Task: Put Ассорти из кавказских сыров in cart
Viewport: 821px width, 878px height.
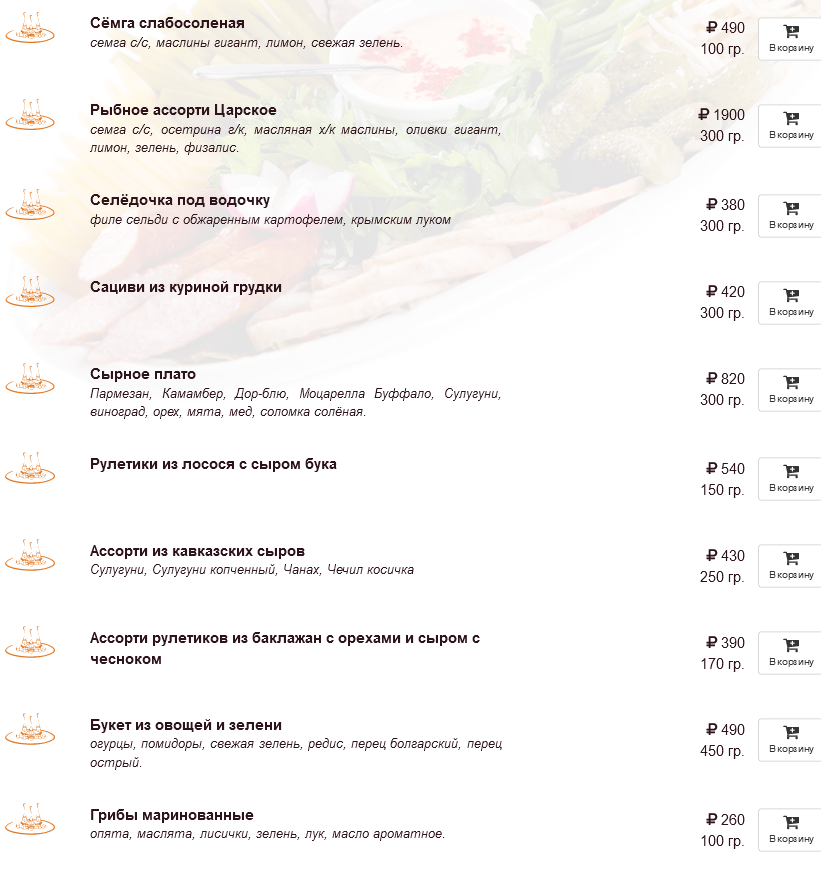Action: (x=790, y=566)
